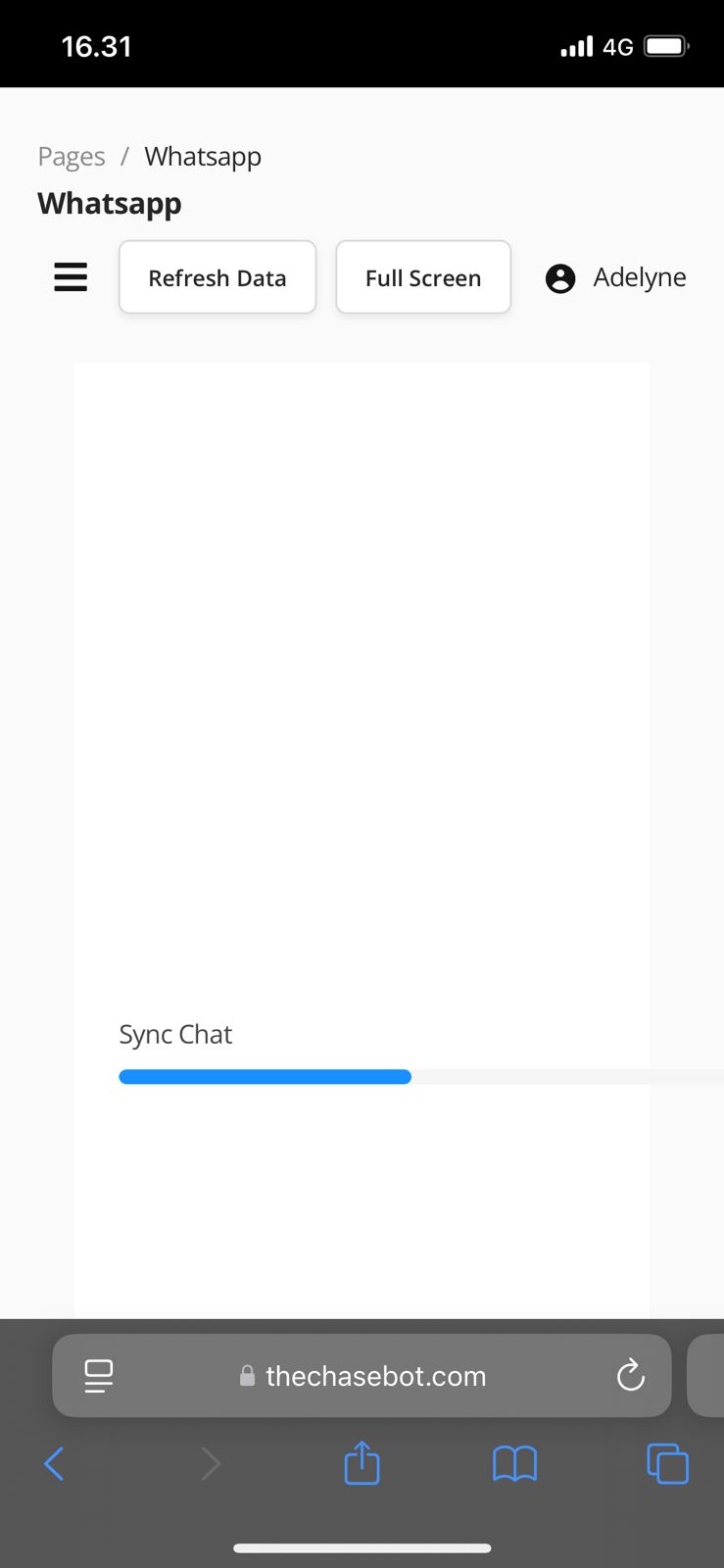Screen dimensions: 724x1568
Task: Open the hamburger drawer menu
Action: point(71,277)
